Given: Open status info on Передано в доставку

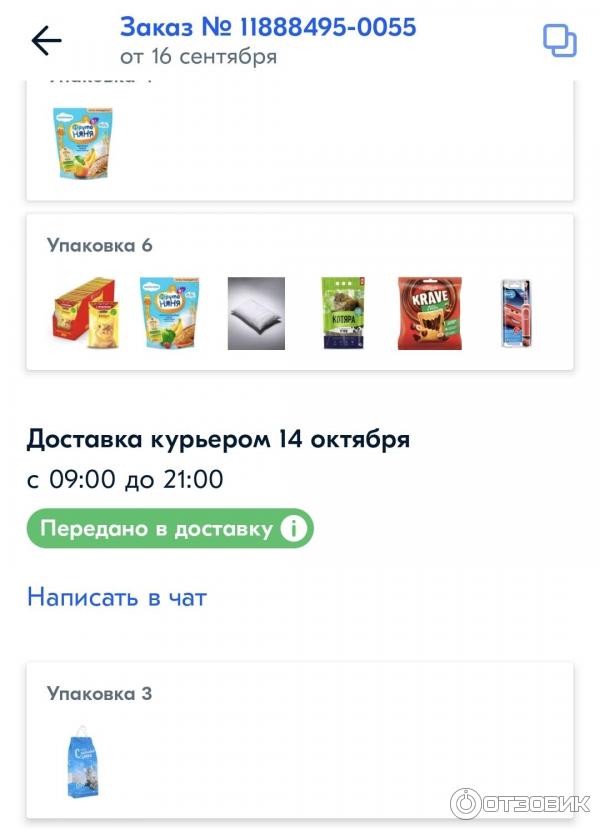Looking at the screenshot, I should click(x=293, y=529).
